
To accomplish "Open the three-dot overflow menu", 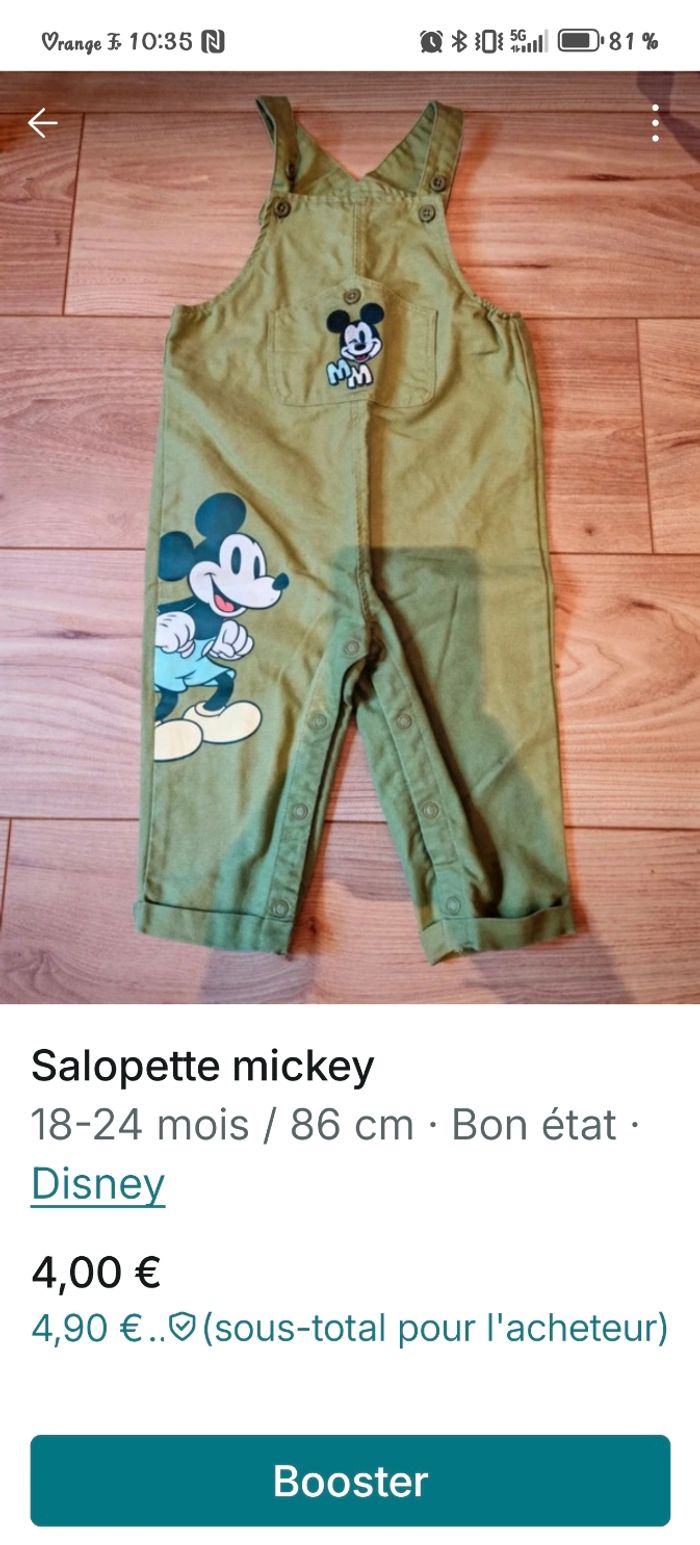I will [x=655, y=123].
